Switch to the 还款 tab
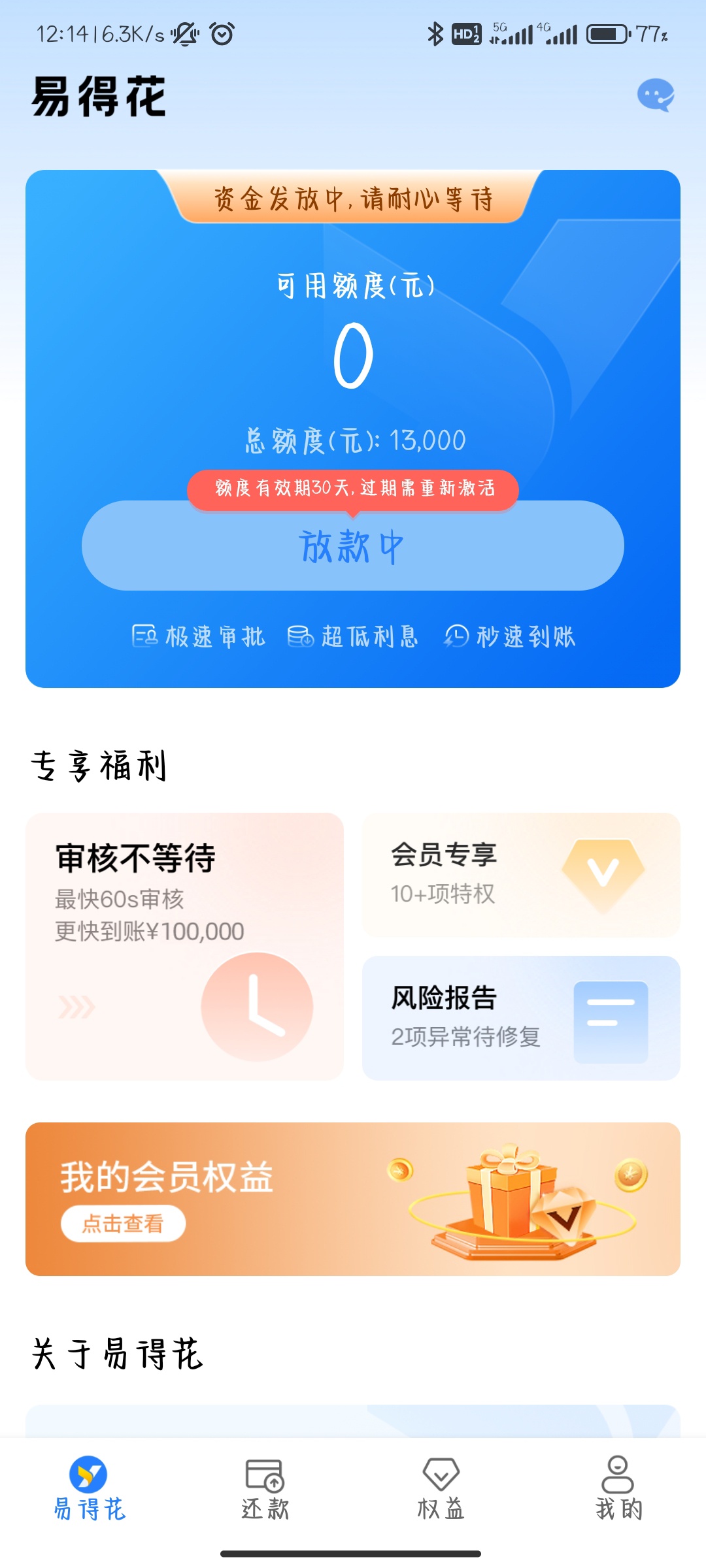706x1568 pixels. 265,1490
